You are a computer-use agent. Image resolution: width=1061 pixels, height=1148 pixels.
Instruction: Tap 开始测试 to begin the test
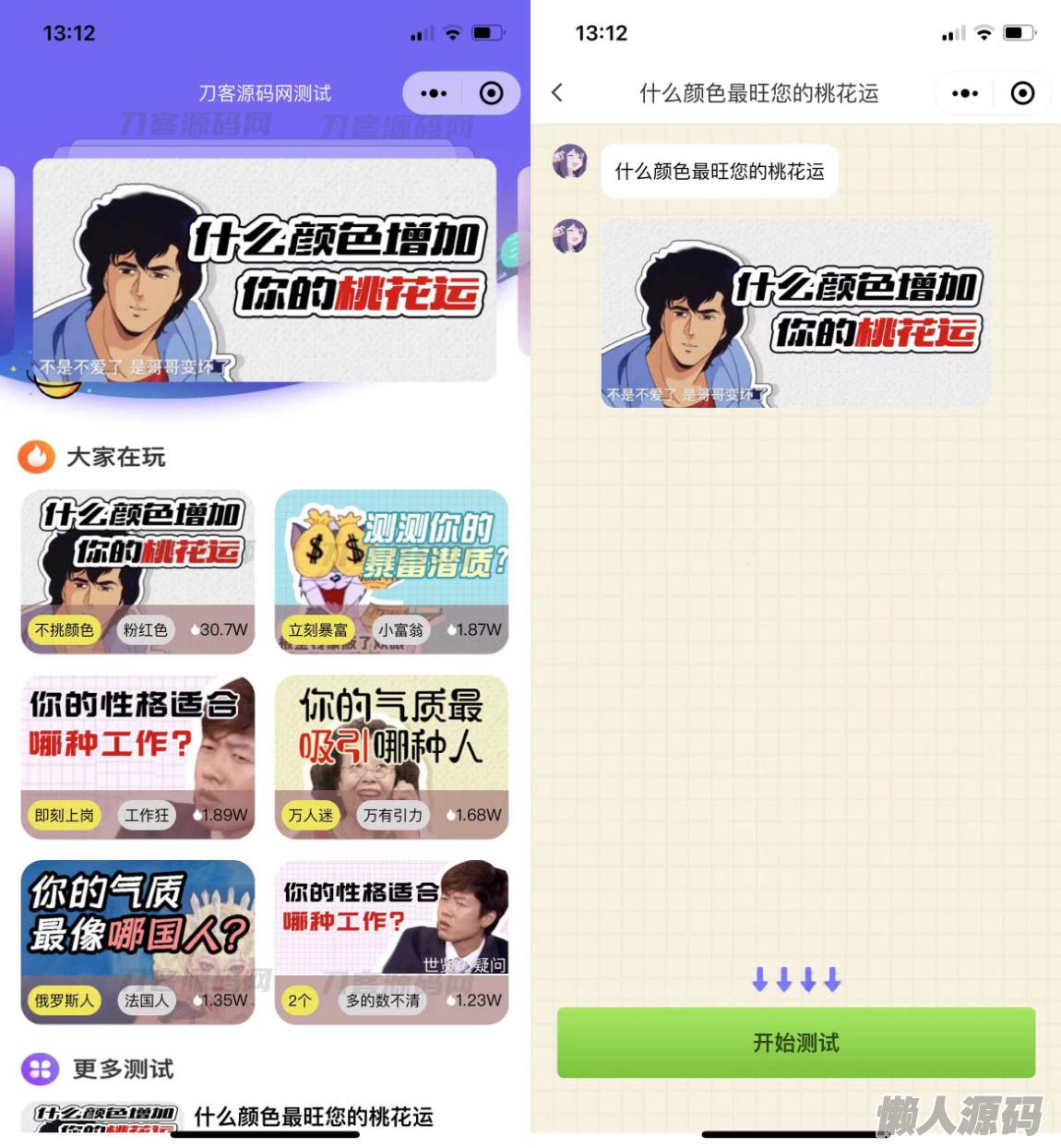[795, 1043]
